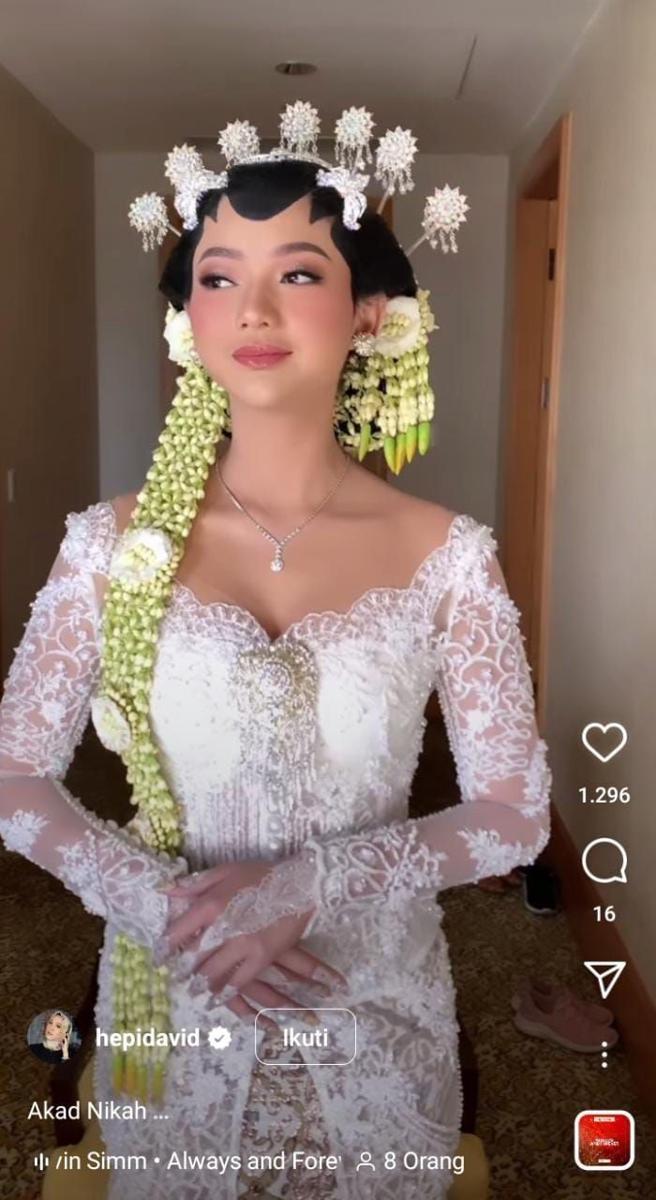Open the three-dot overflow menu
The height and width of the screenshot is (1200, 656).
(x=604, y=1054)
